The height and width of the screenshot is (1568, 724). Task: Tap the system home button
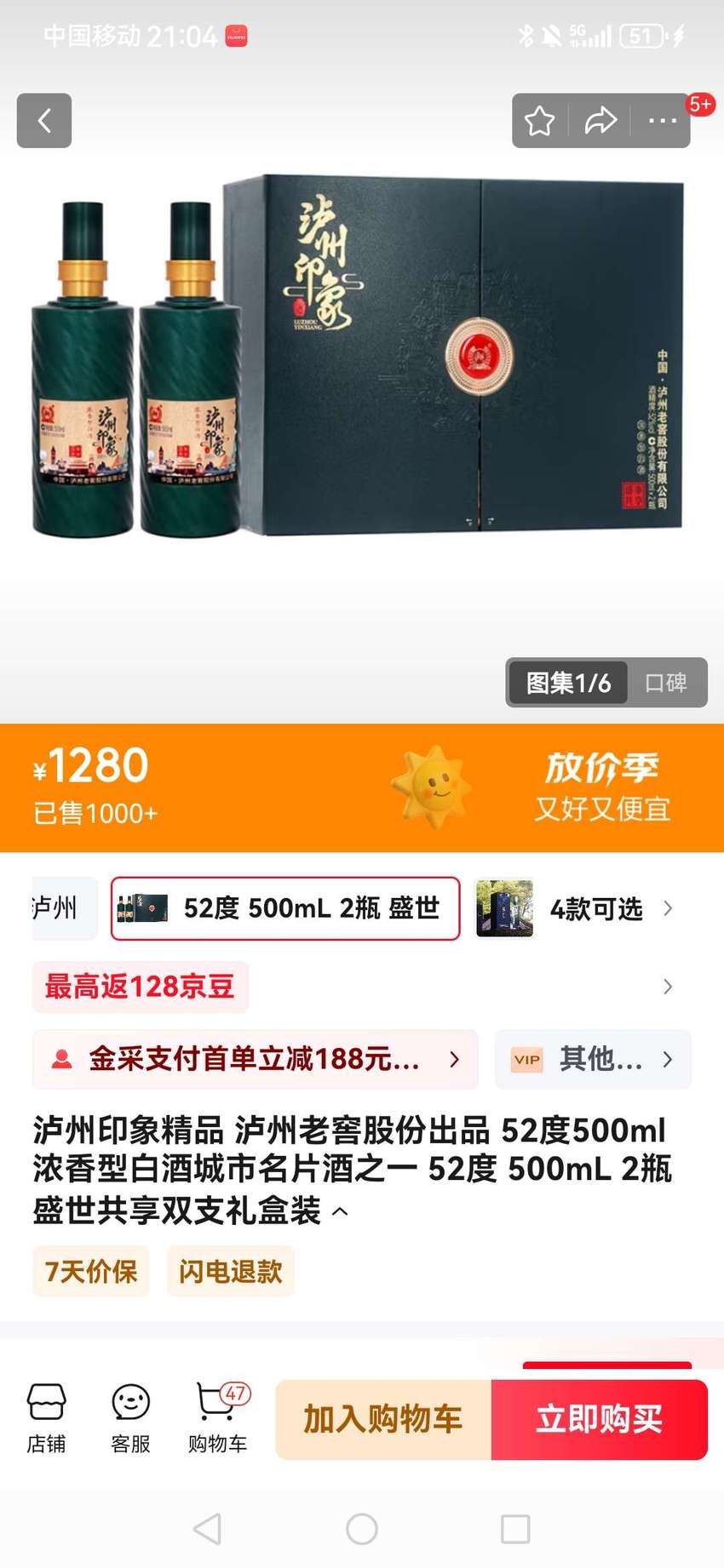coord(362,1529)
